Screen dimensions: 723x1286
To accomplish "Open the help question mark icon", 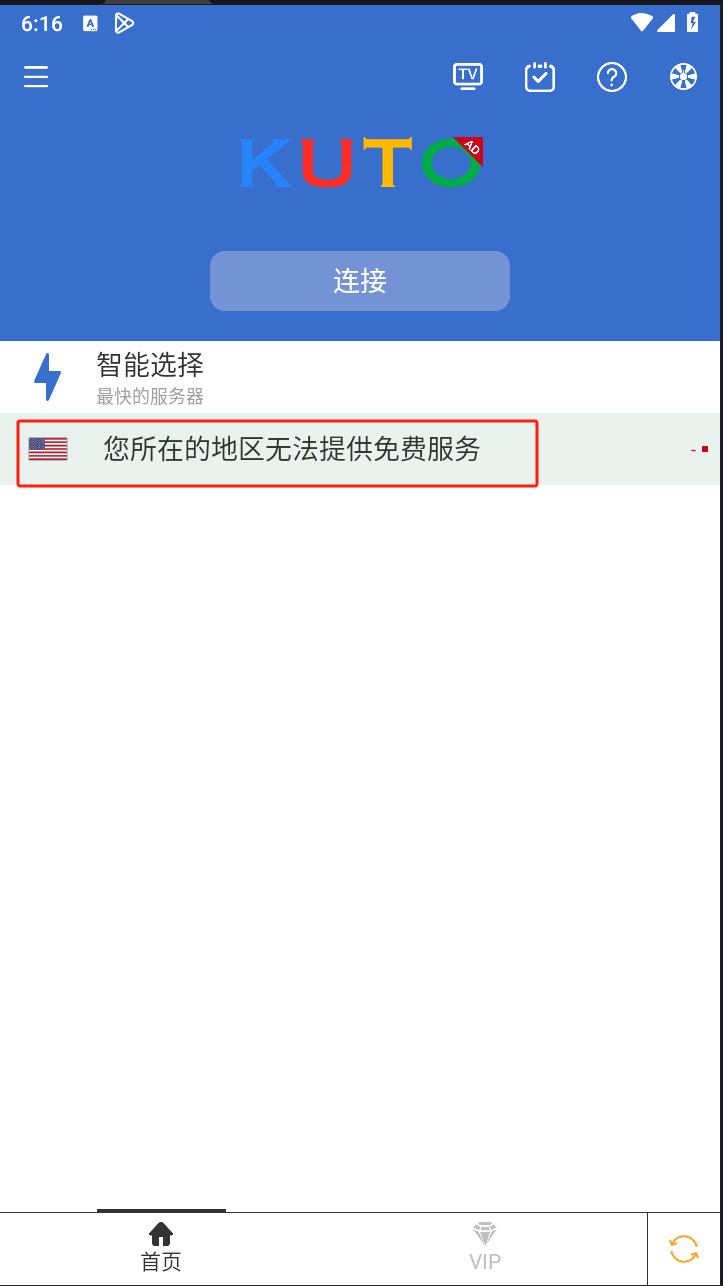I will (x=612, y=77).
